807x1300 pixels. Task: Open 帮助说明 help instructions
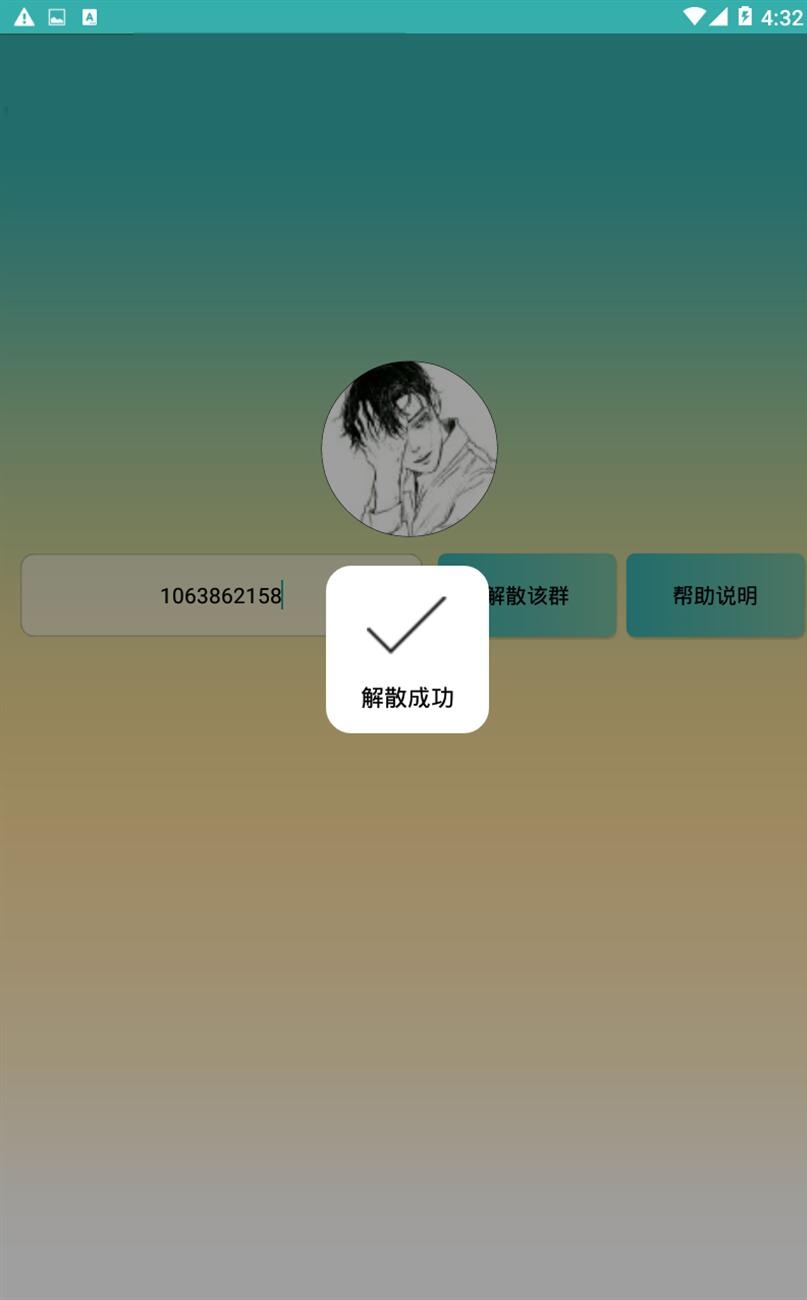coord(715,595)
